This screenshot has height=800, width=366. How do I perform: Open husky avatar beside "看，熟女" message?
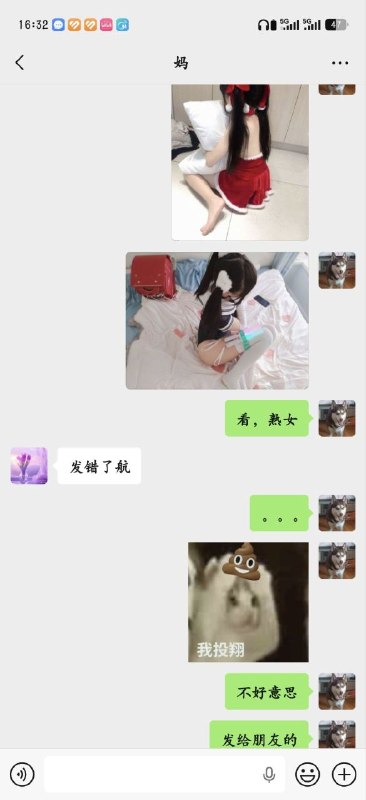tap(337, 418)
